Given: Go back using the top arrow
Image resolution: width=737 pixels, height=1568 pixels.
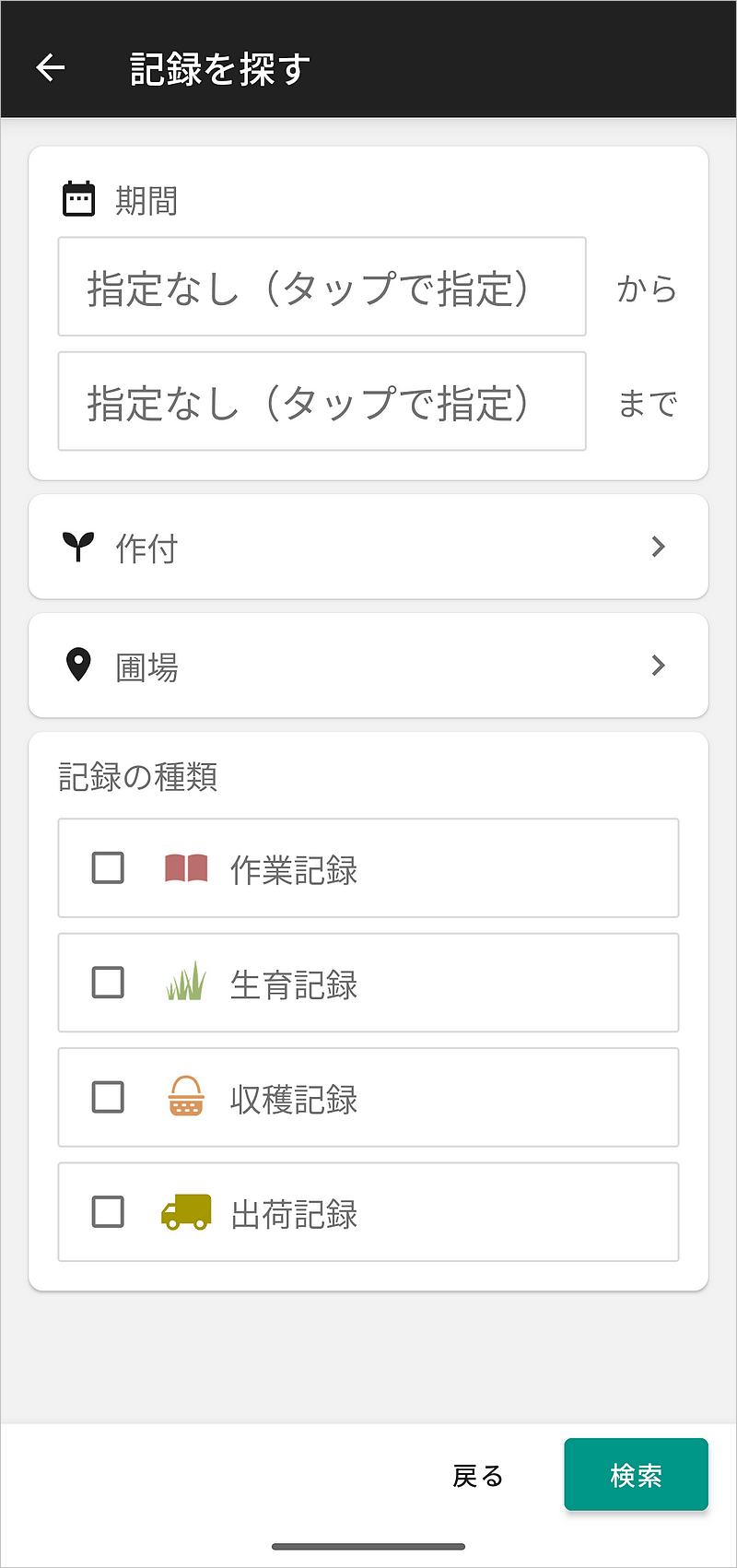Looking at the screenshot, I should click(x=51, y=67).
